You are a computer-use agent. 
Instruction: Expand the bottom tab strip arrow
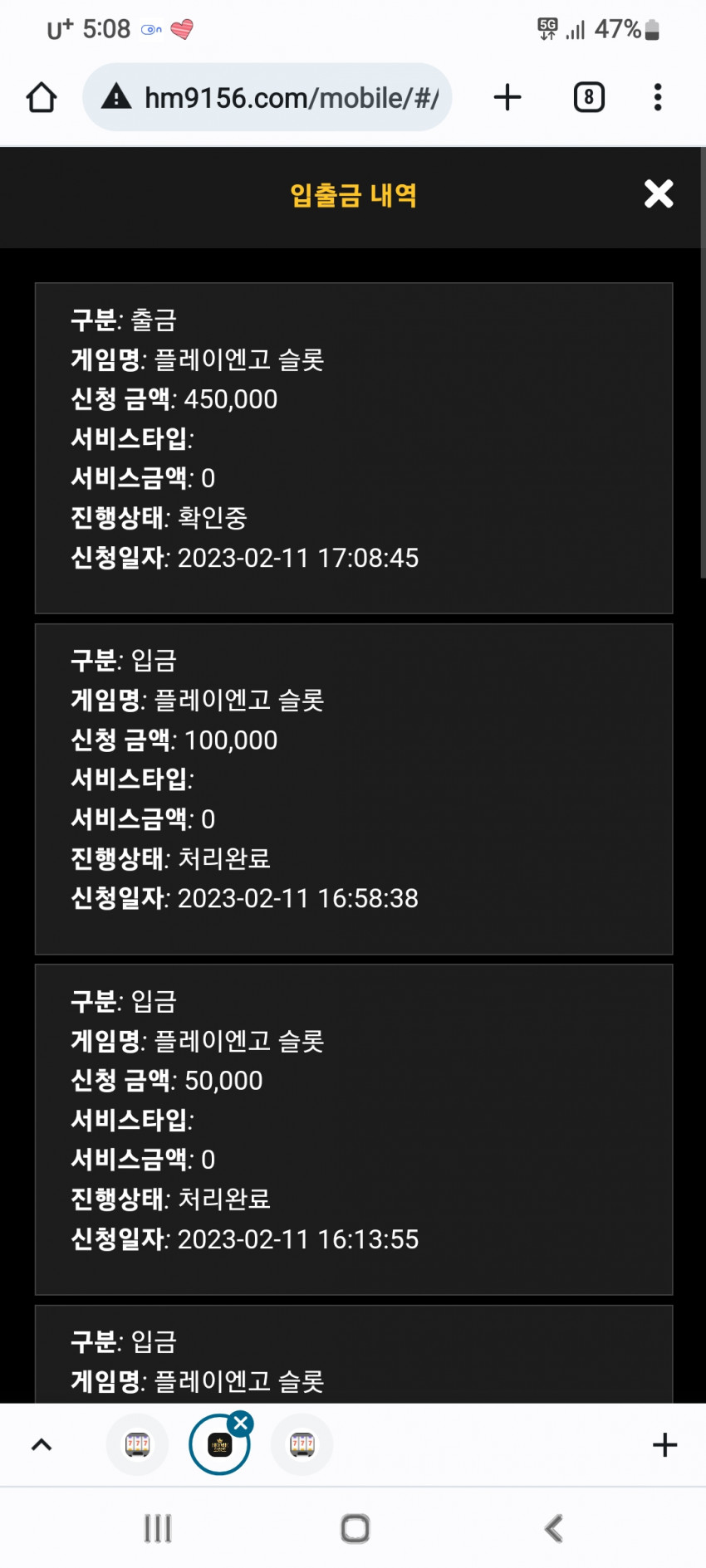[42, 1445]
